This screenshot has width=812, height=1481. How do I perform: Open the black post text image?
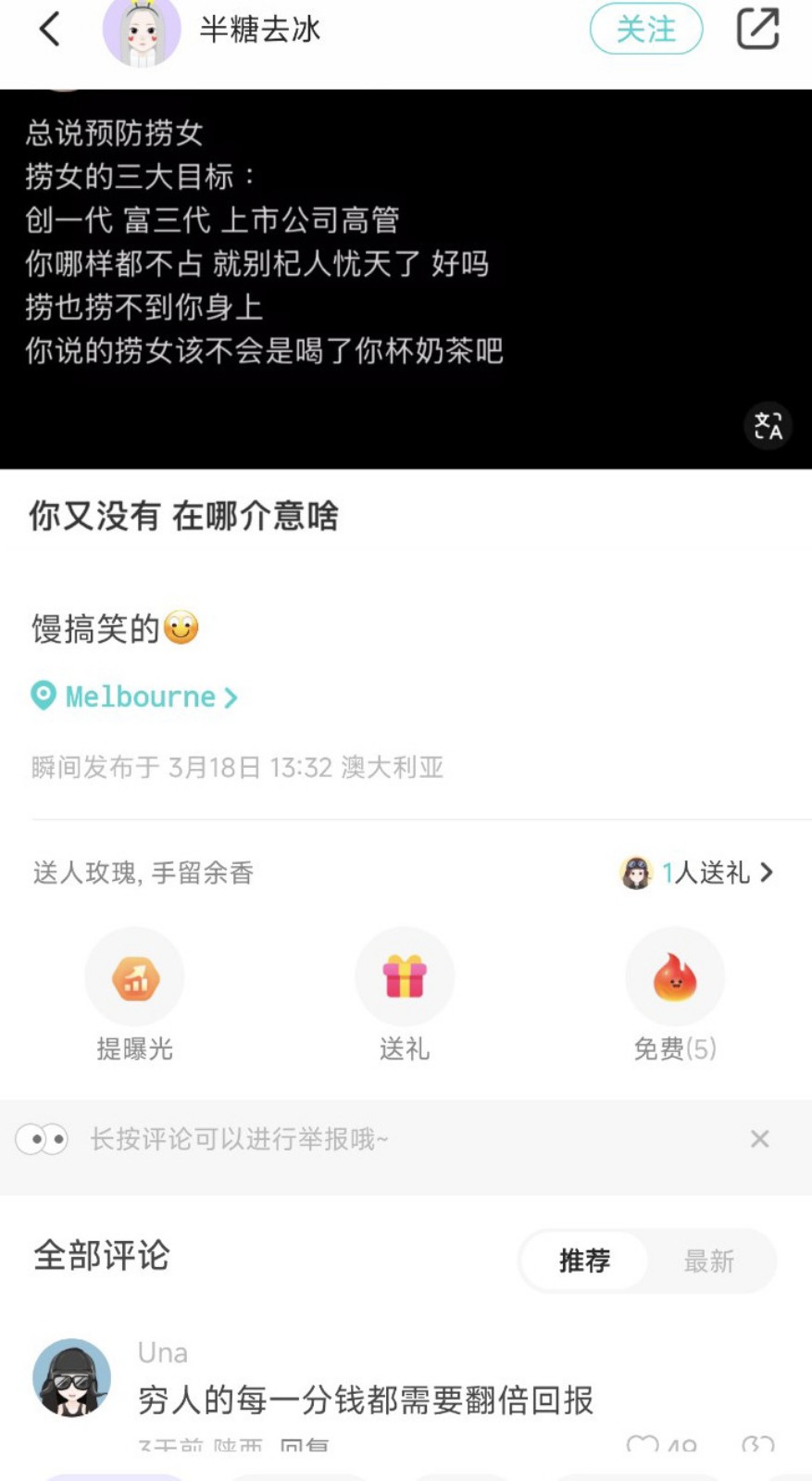406,278
